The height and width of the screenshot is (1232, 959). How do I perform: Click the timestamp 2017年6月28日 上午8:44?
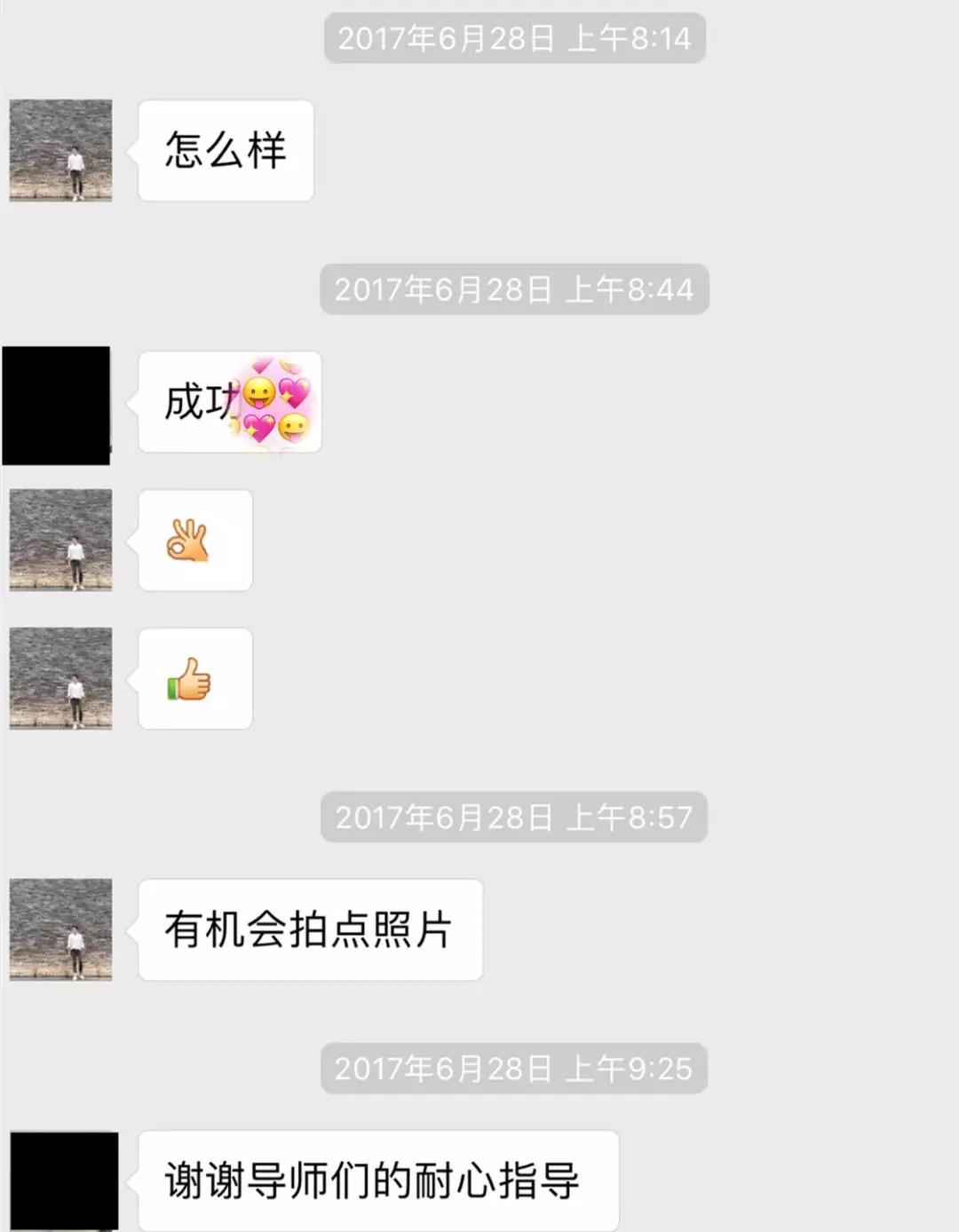click(x=513, y=288)
